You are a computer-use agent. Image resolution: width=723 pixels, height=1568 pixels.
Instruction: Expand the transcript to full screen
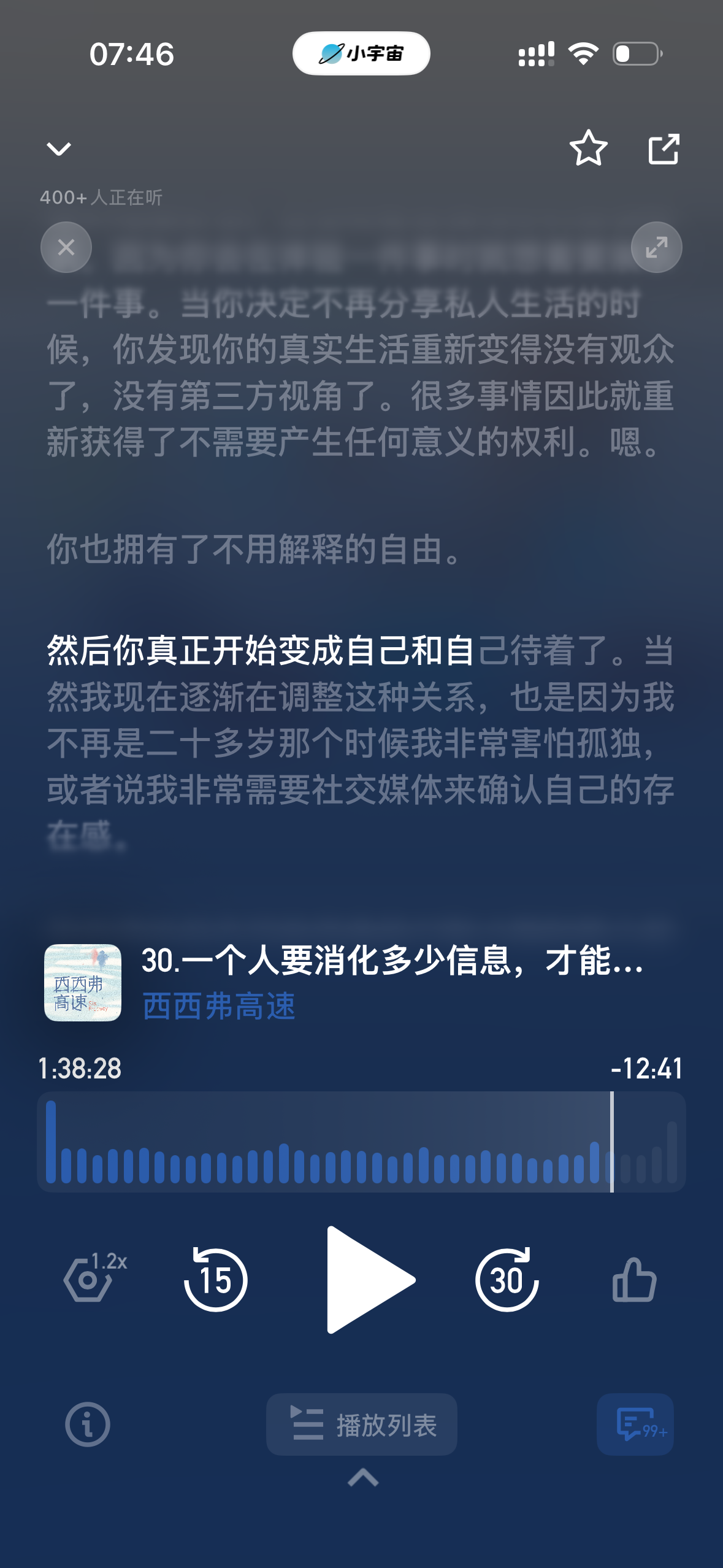[656, 247]
